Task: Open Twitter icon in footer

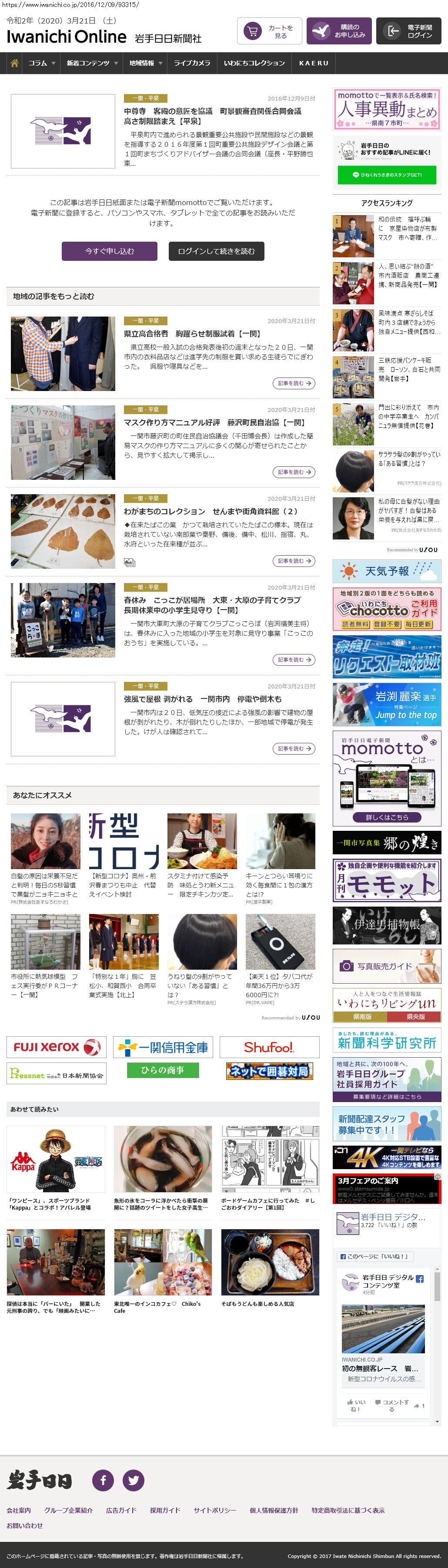Action: pos(134,1480)
